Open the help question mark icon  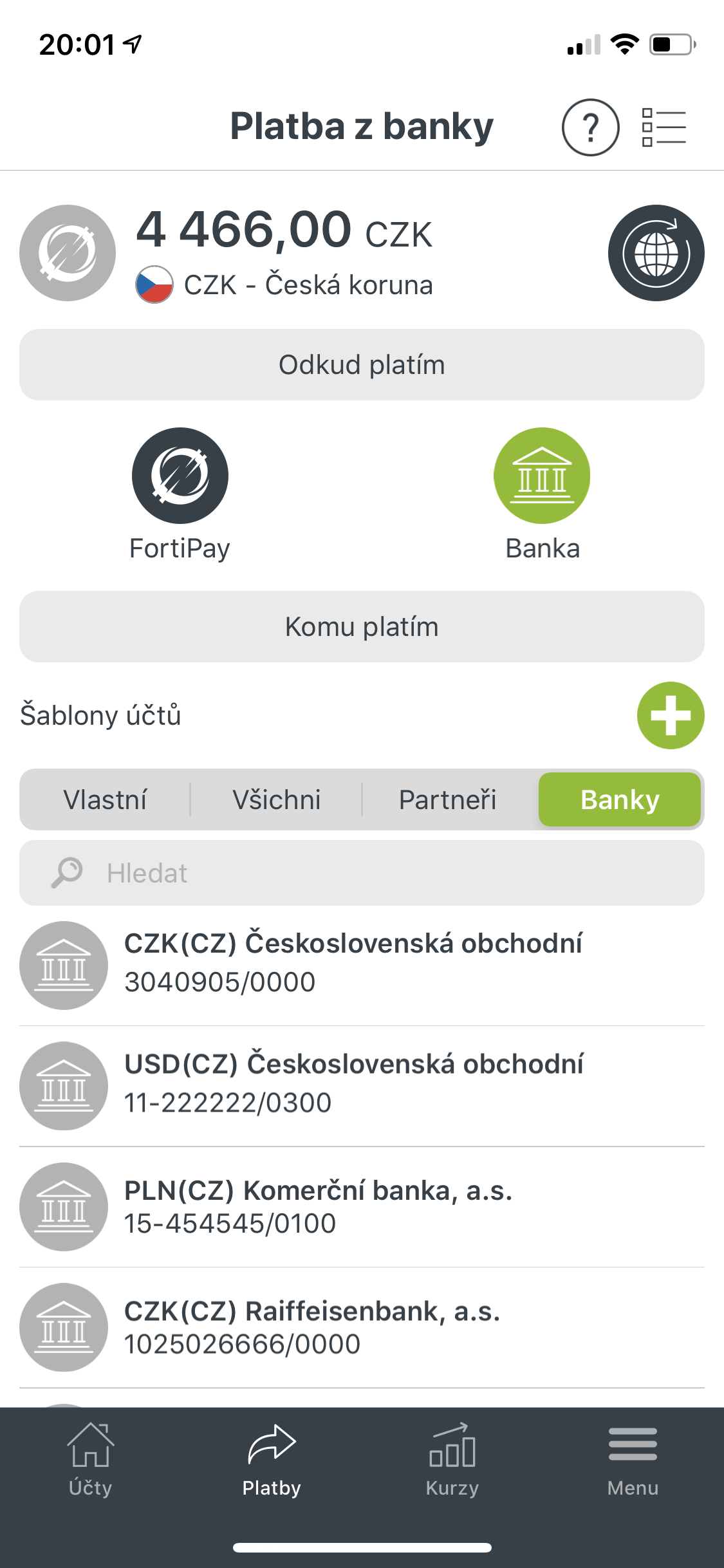(x=590, y=127)
